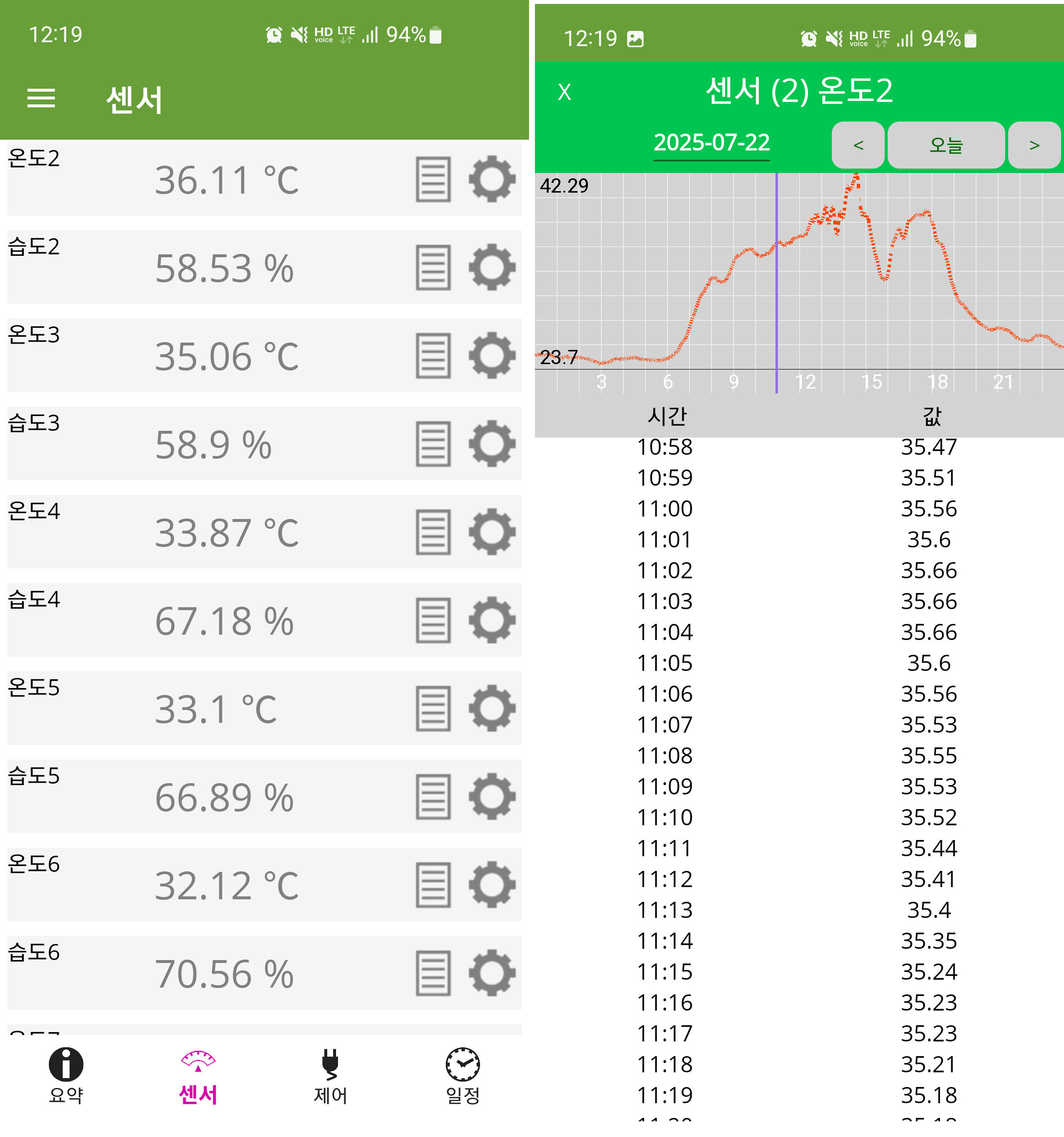Open the gear settings for 온도2

coord(492,179)
